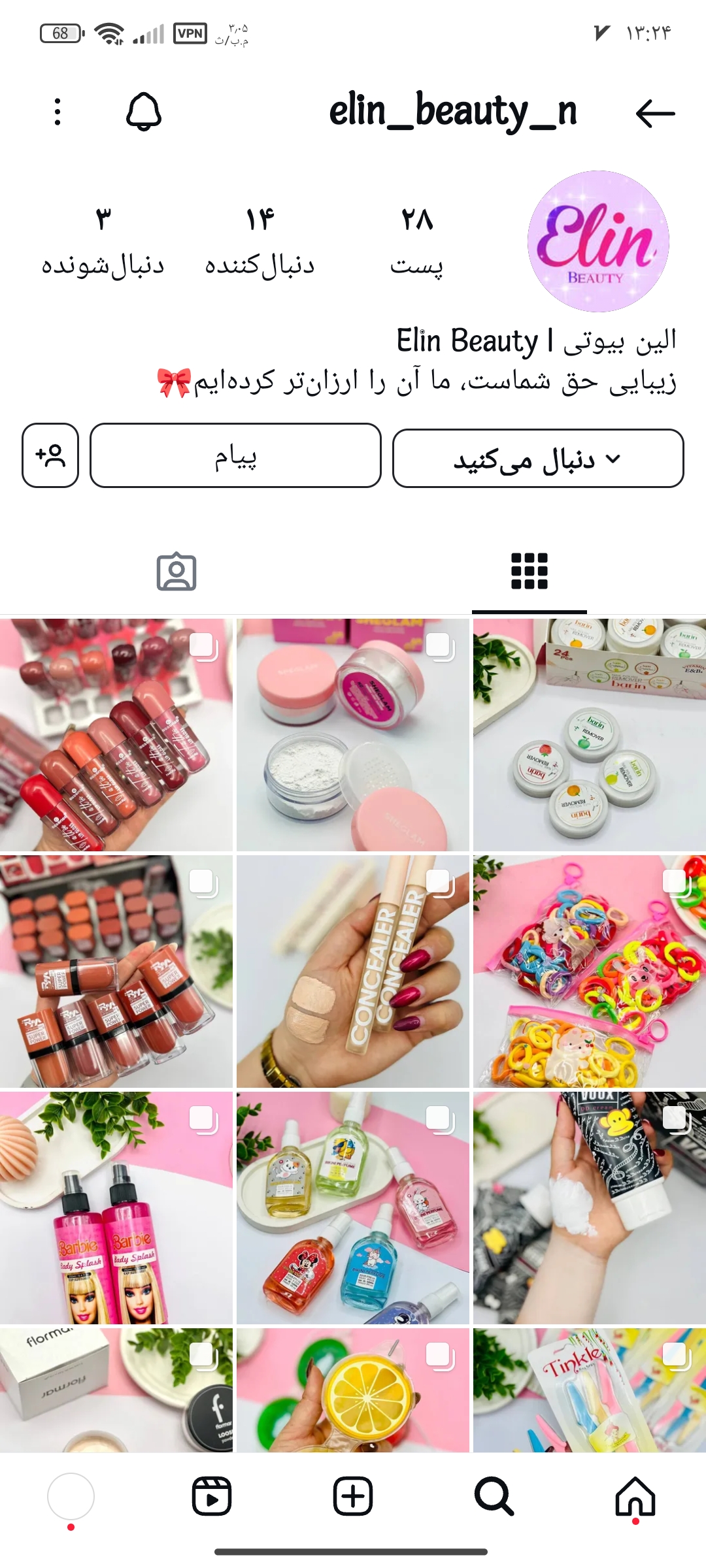This screenshot has height=1568, width=706.
Task: Open the Barin remover pads post
Action: [x=589, y=735]
